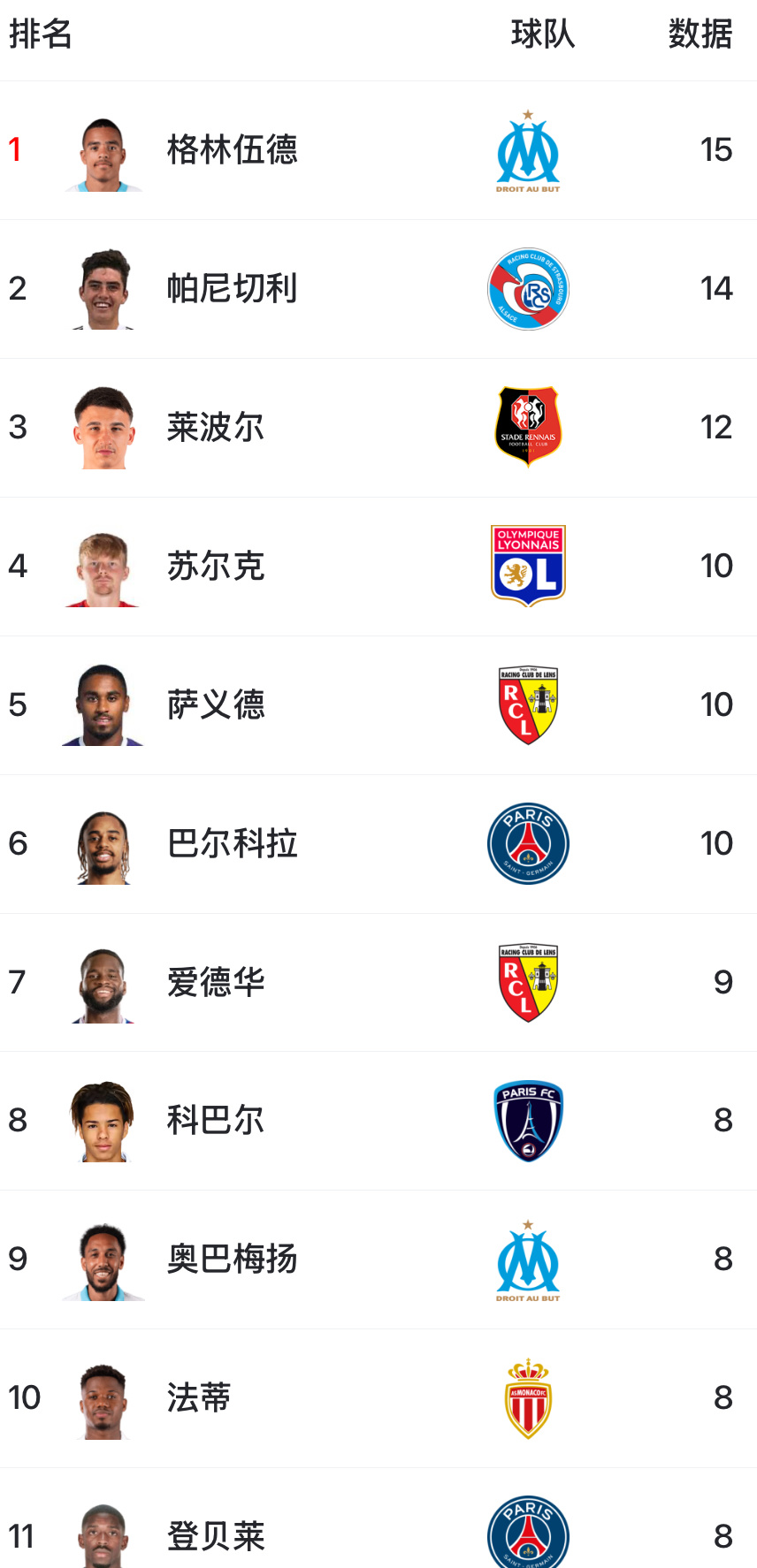Click the 球队 column header

[541, 34]
